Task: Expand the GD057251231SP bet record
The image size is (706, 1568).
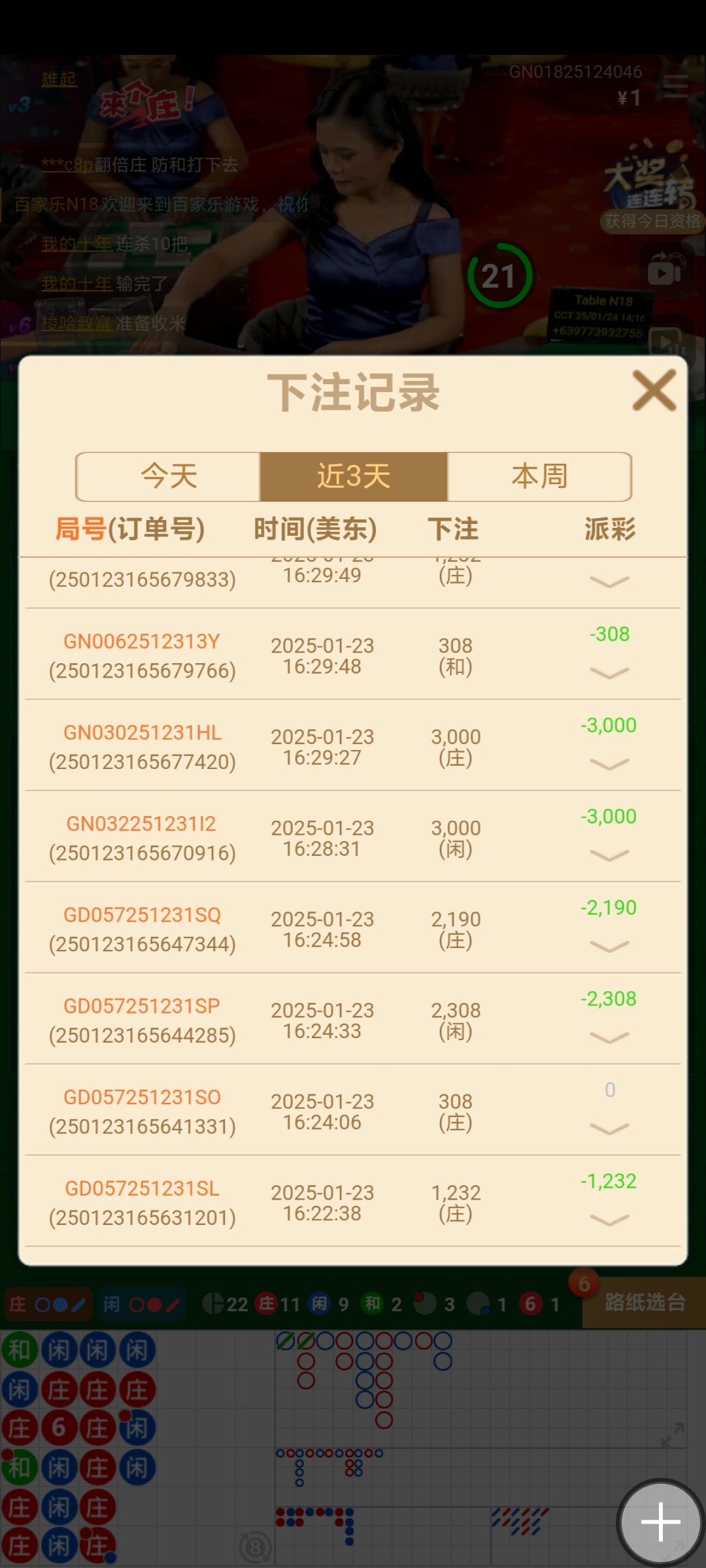Action: pyautogui.click(x=609, y=1037)
